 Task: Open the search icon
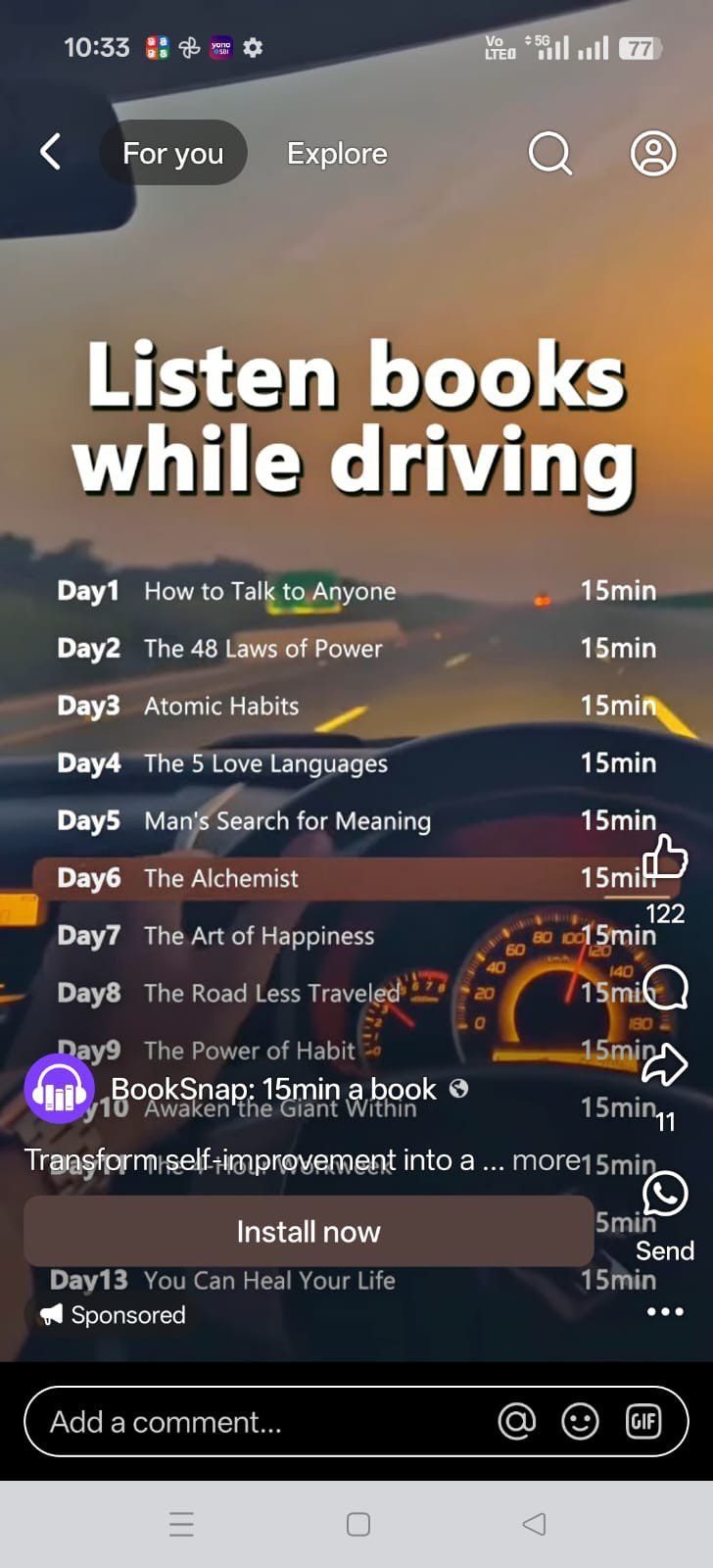coord(549,153)
